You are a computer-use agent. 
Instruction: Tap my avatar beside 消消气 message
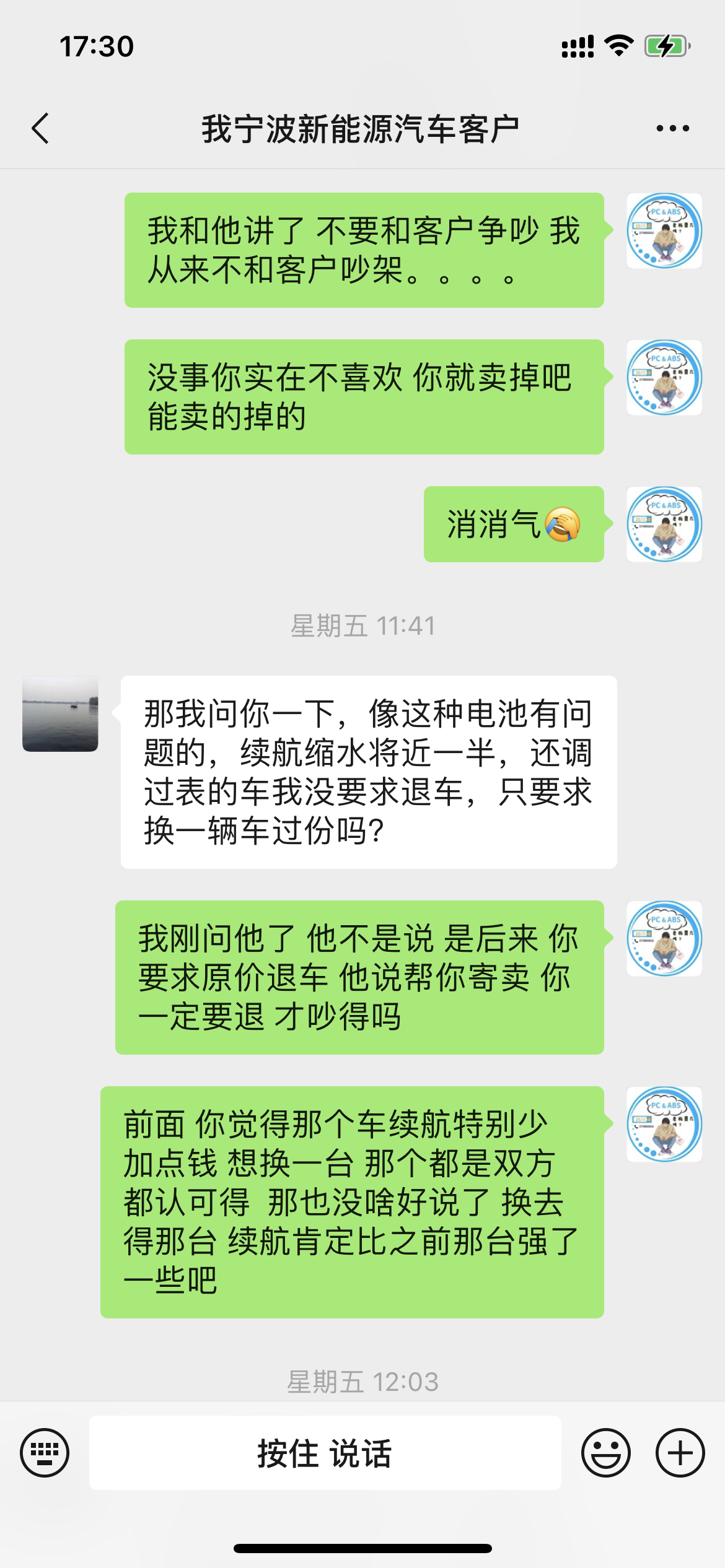(x=664, y=524)
